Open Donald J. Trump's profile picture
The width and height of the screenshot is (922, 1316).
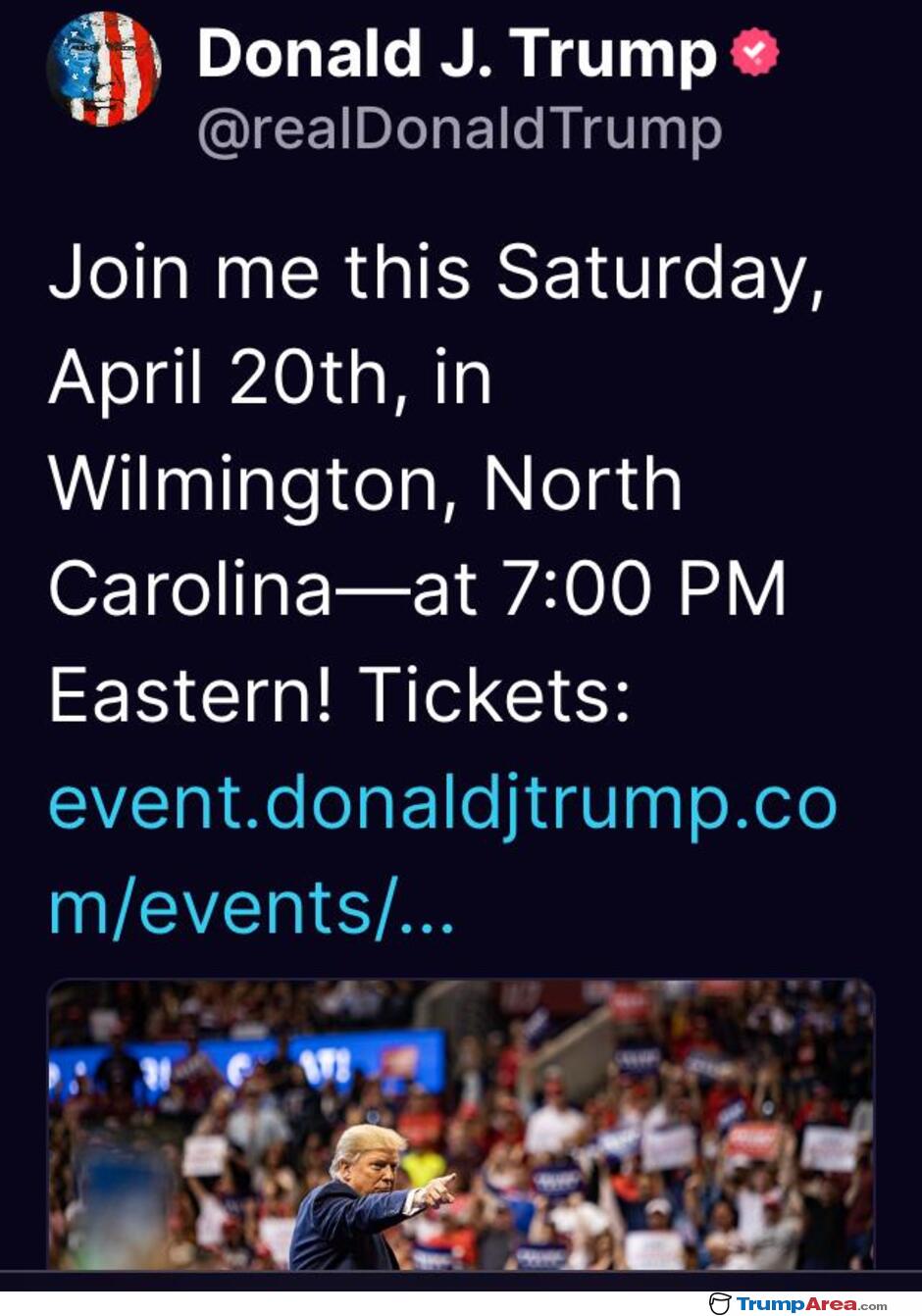pos(103,69)
